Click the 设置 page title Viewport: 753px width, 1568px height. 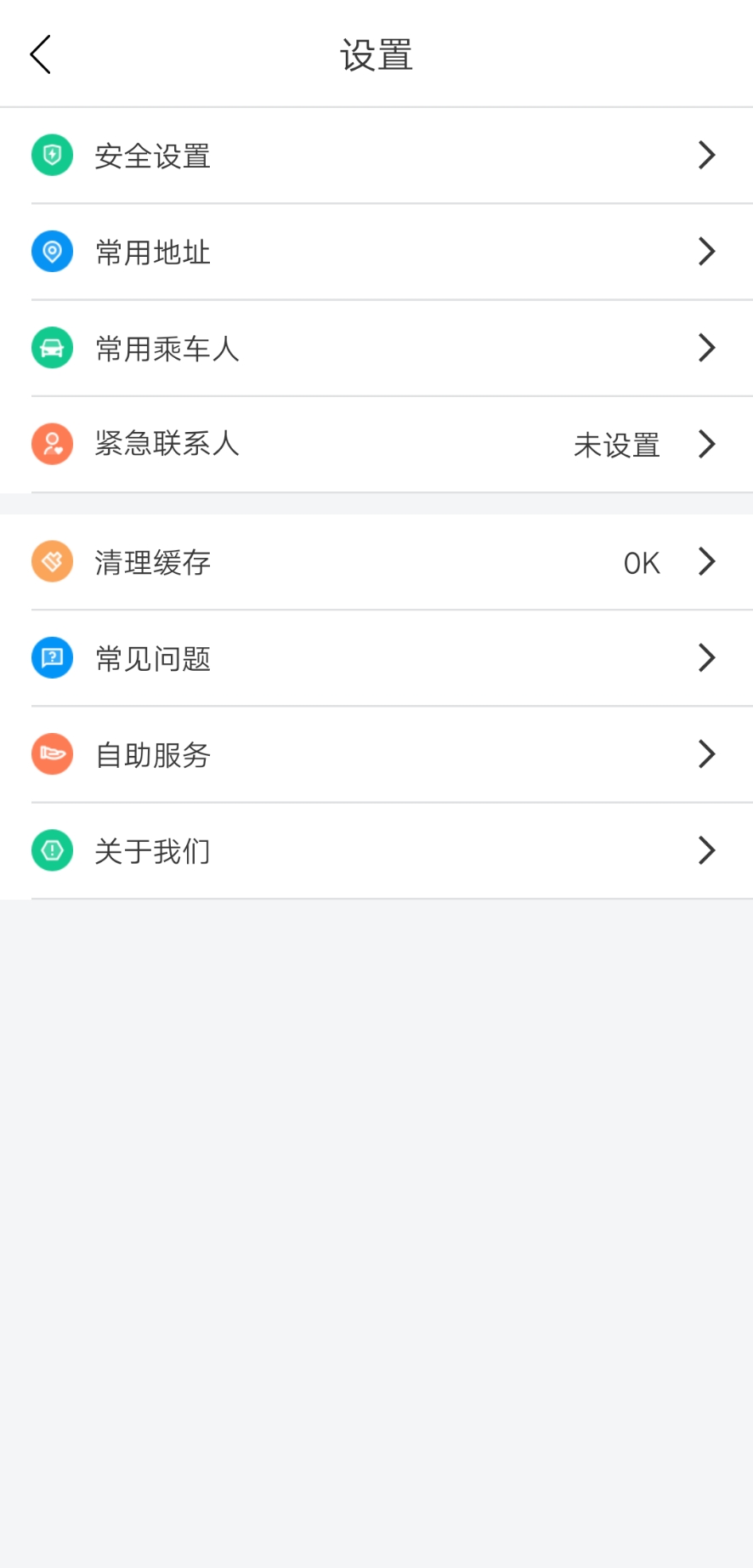(376, 53)
